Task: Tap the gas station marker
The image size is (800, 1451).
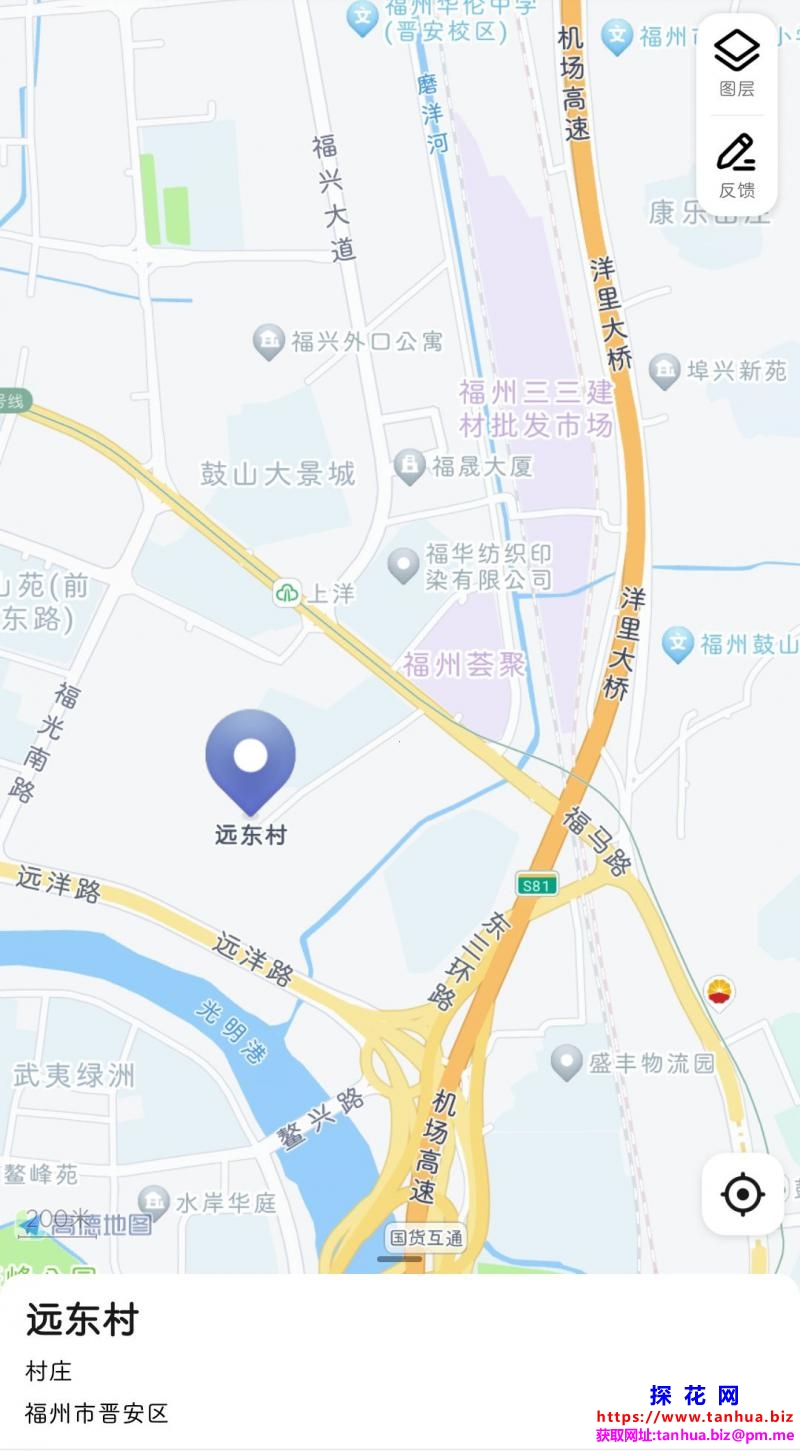Action: (x=718, y=993)
